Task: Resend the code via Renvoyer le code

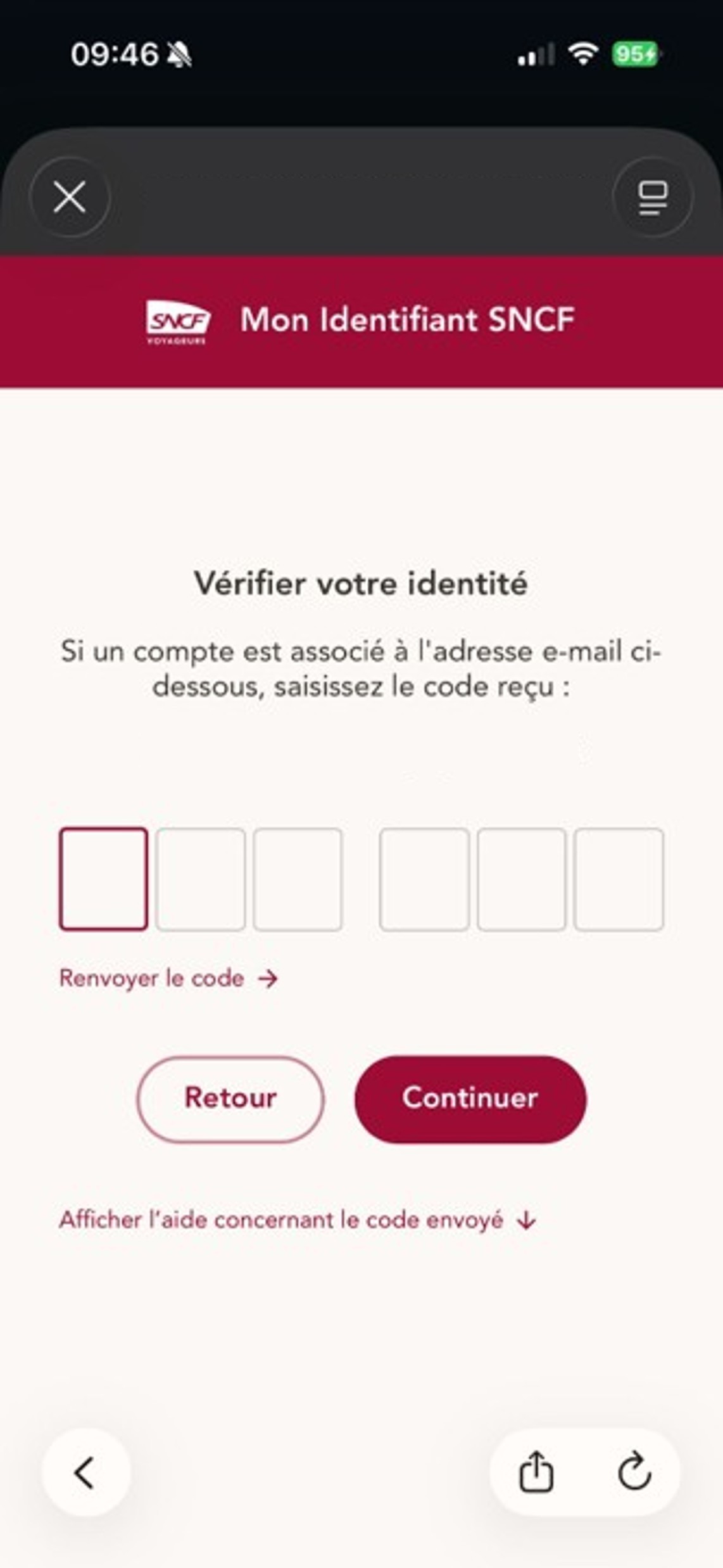Action: point(168,978)
